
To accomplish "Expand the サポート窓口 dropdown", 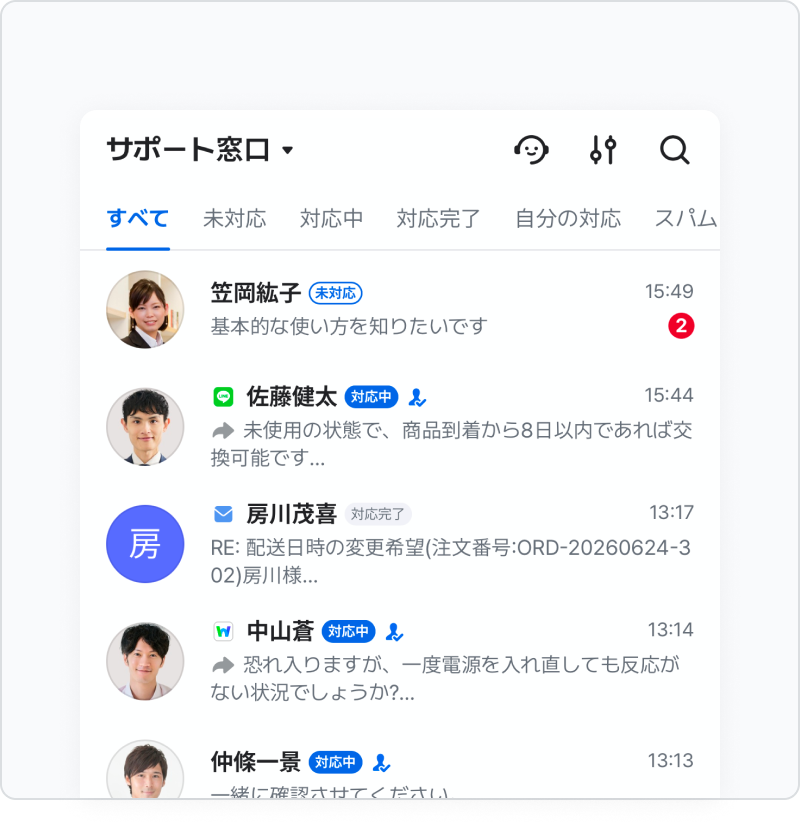I will [x=200, y=150].
